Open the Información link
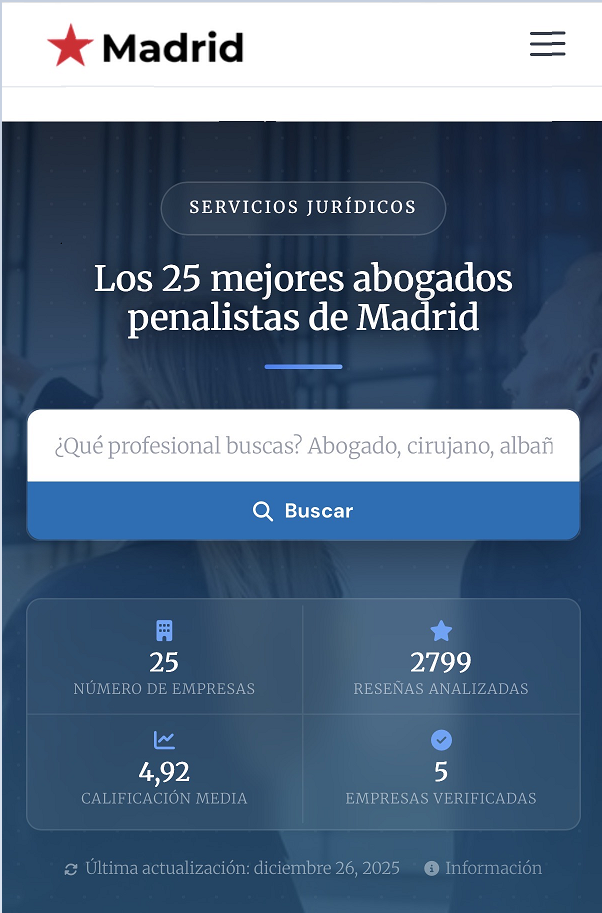 (x=484, y=868)
